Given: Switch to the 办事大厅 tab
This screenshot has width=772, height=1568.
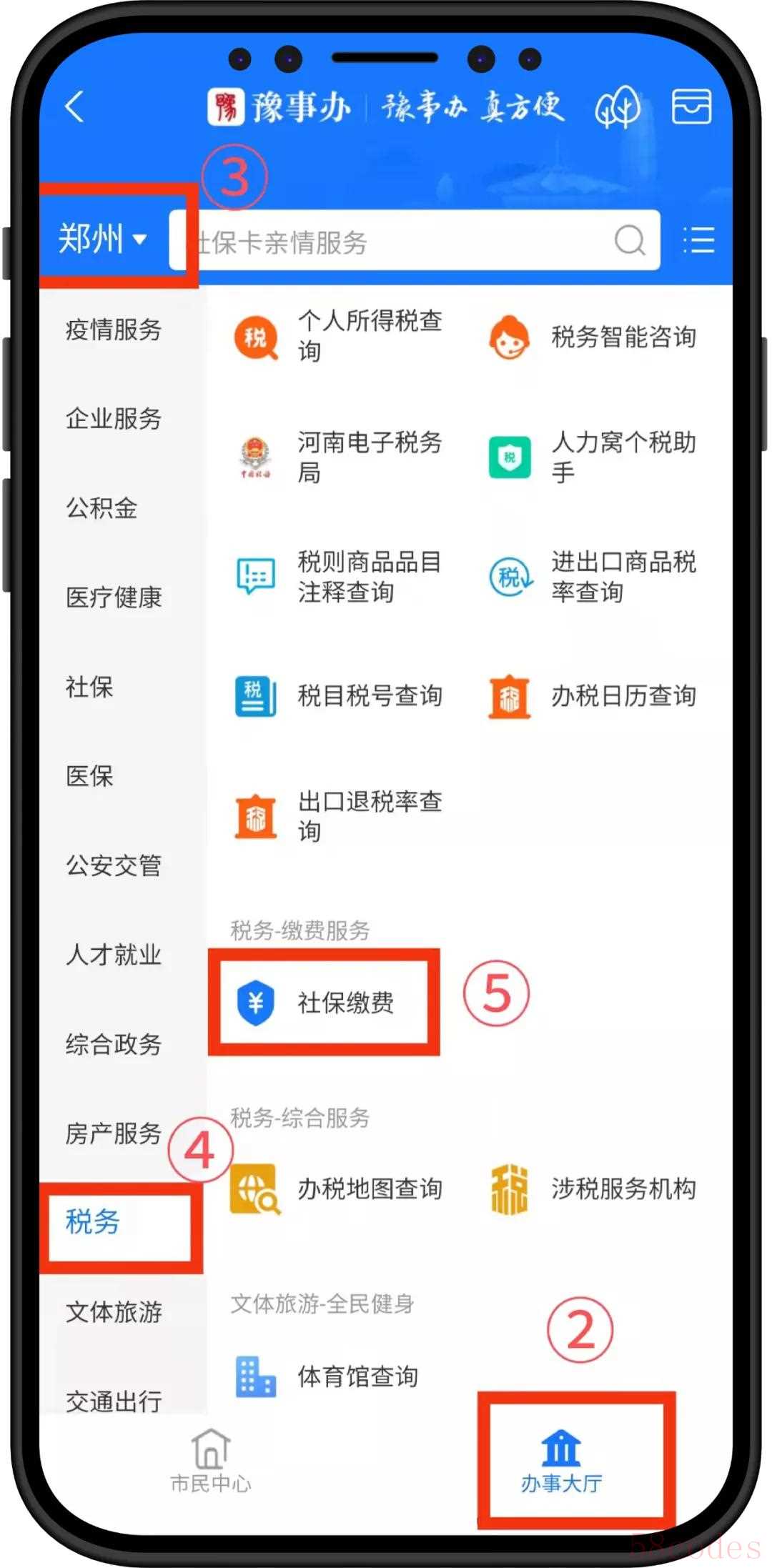Looking at the screenshot, I should 561,1462.
